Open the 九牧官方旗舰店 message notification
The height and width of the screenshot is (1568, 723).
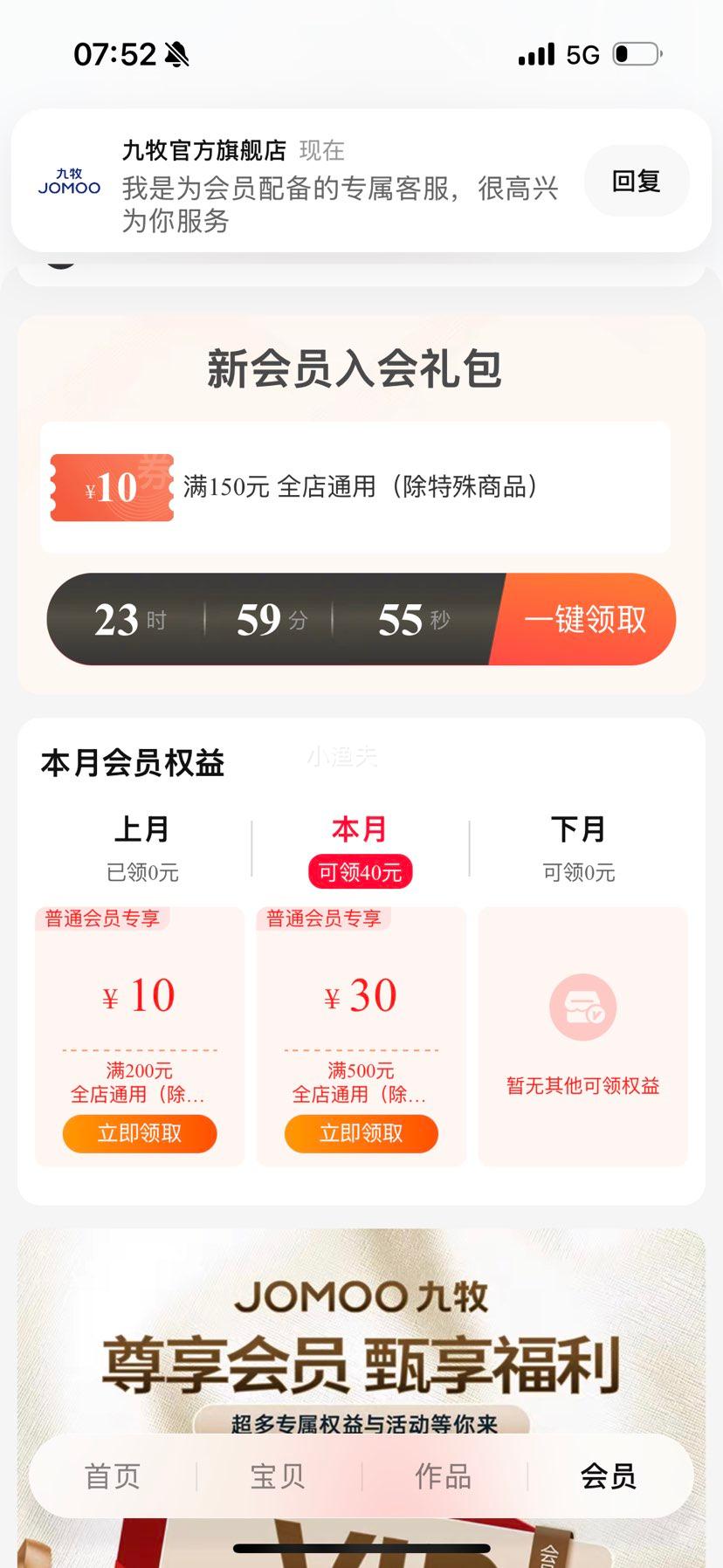point(341,185)
